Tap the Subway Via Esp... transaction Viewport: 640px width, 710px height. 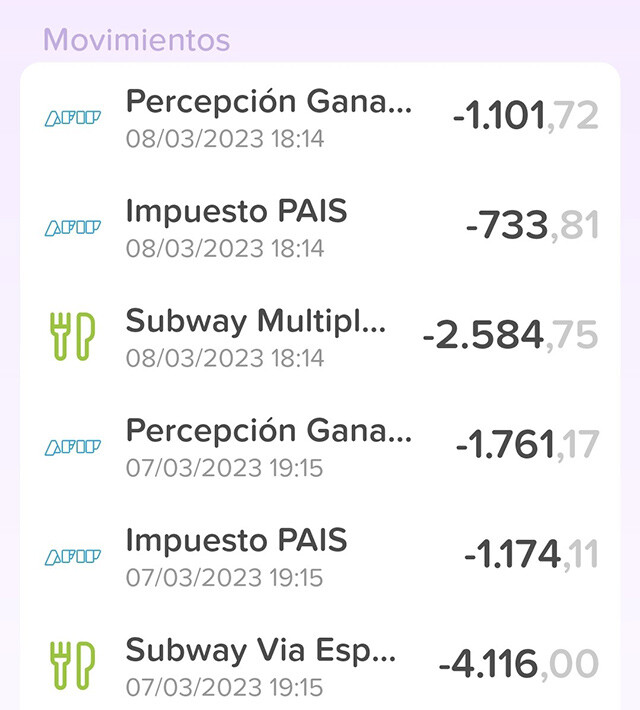click(x=320, y=666)
